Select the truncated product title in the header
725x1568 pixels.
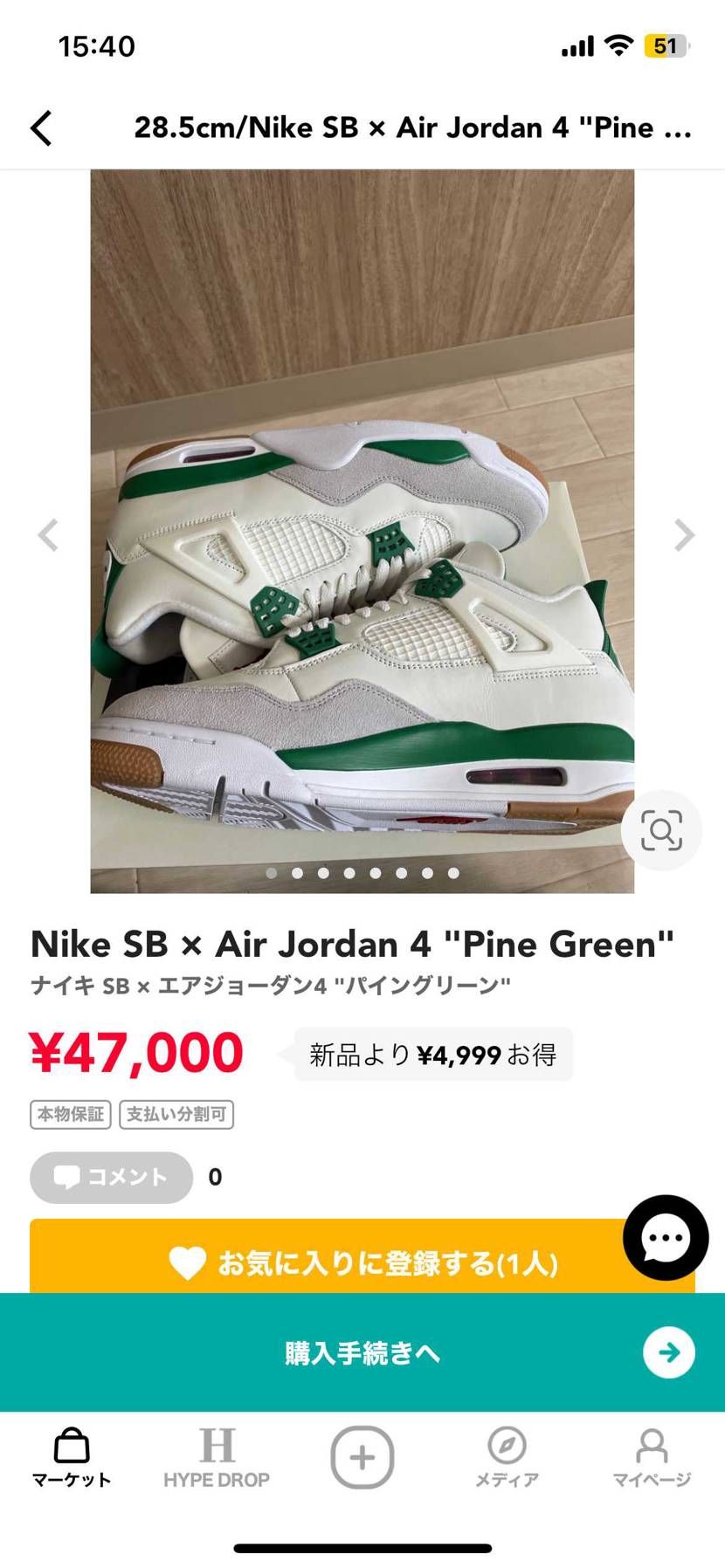(411, 127)
